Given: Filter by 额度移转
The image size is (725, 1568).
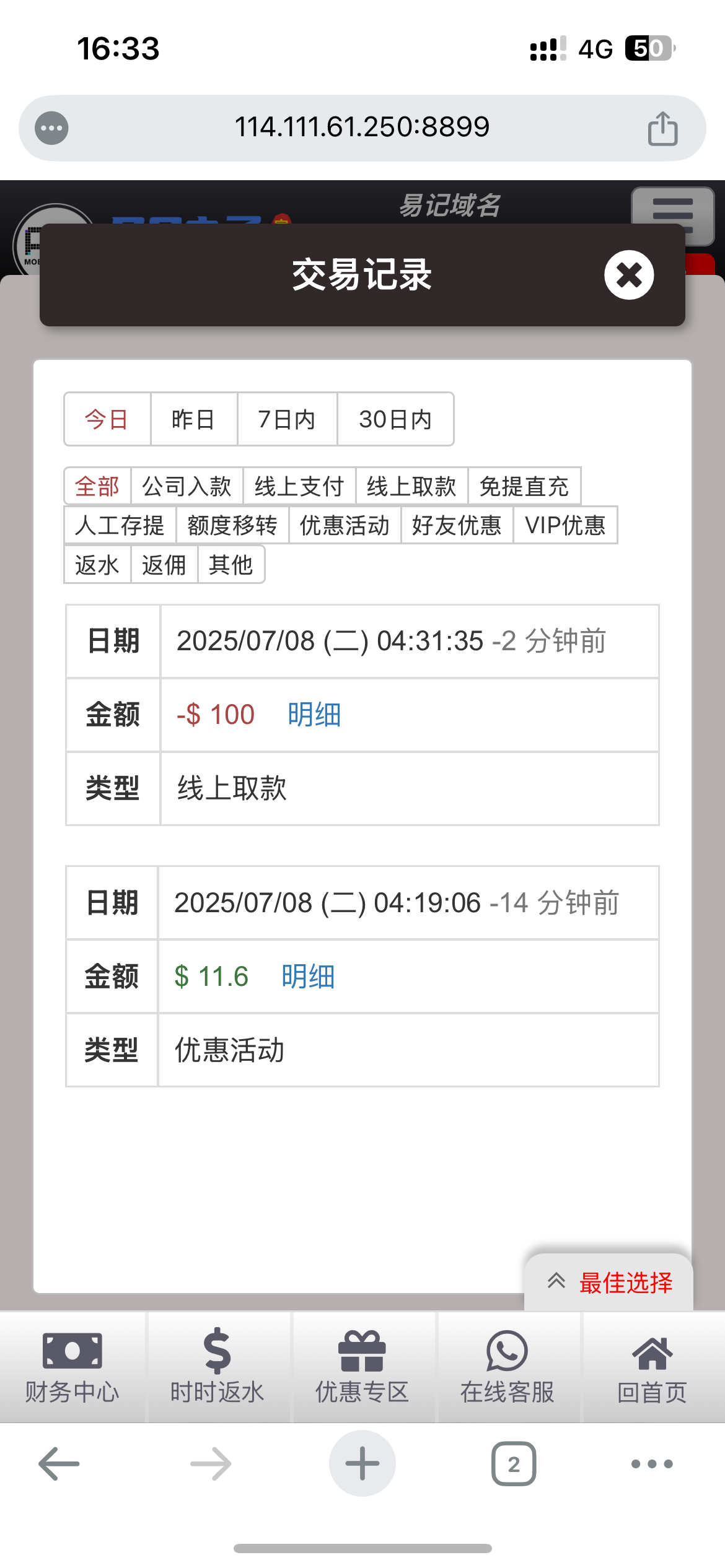Looking at the screenshot, I should pos(232,525).
